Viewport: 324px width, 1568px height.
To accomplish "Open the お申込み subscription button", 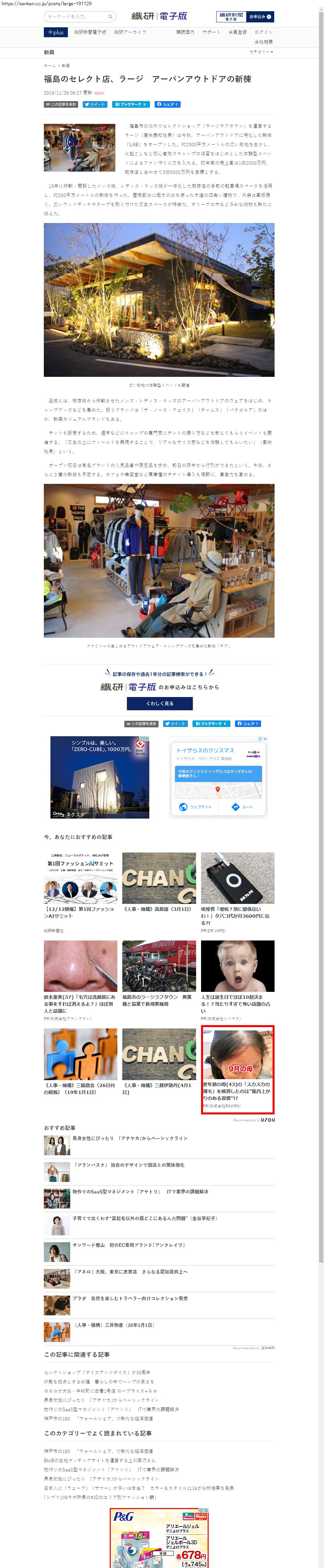I will click(260, 16).
